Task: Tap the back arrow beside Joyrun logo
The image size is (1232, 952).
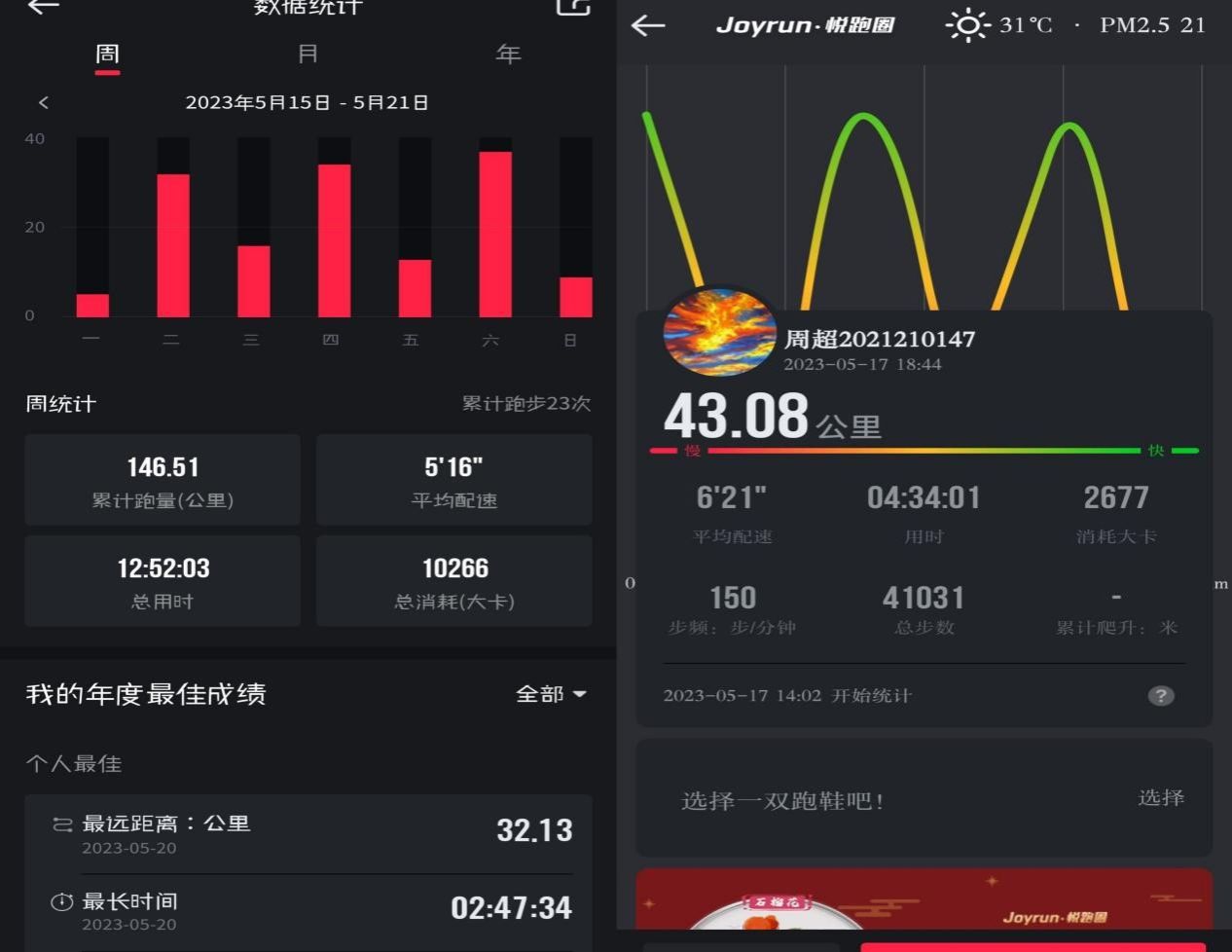Action: [648, 26]
